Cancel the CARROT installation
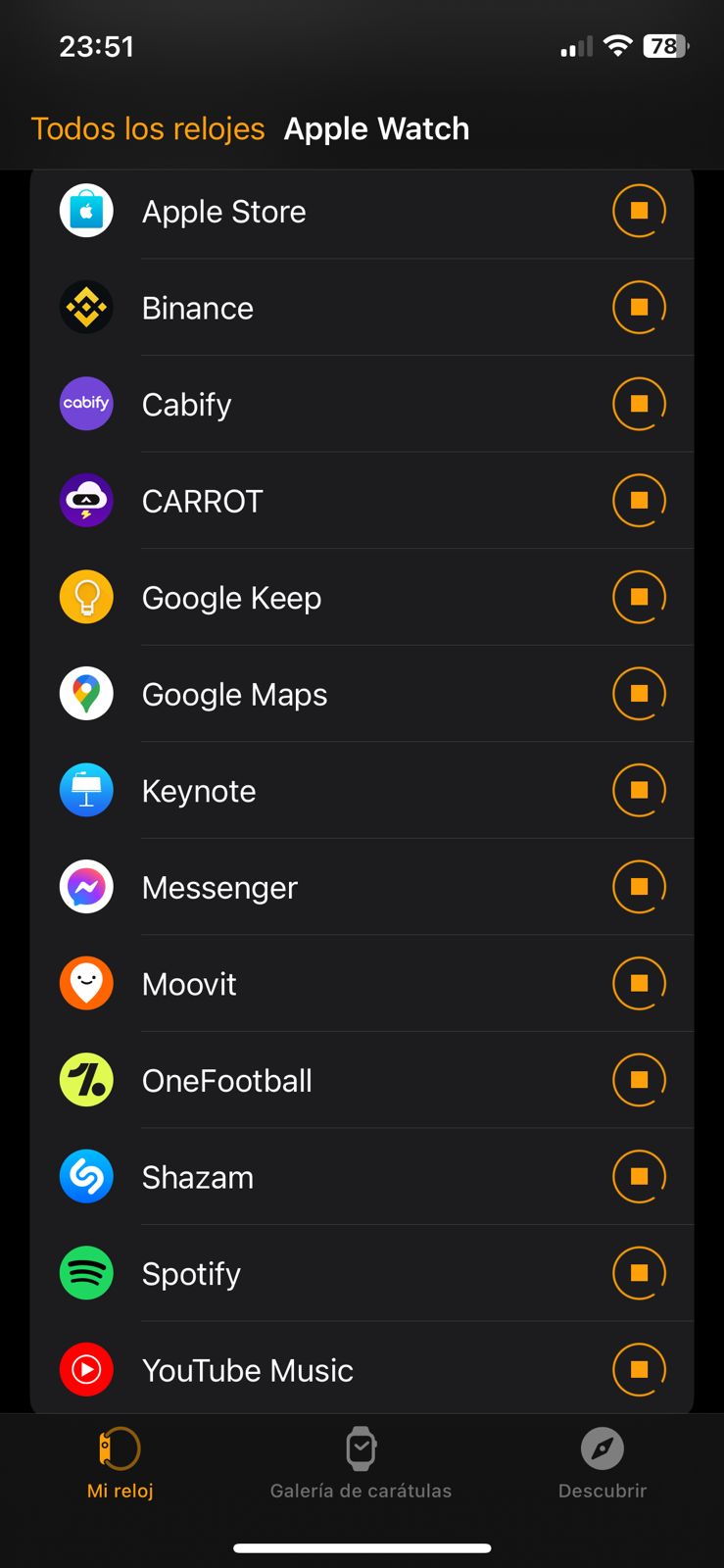The height and width of the screenshot is (1568, 724). pyautogui.click(x=639, y=500)
